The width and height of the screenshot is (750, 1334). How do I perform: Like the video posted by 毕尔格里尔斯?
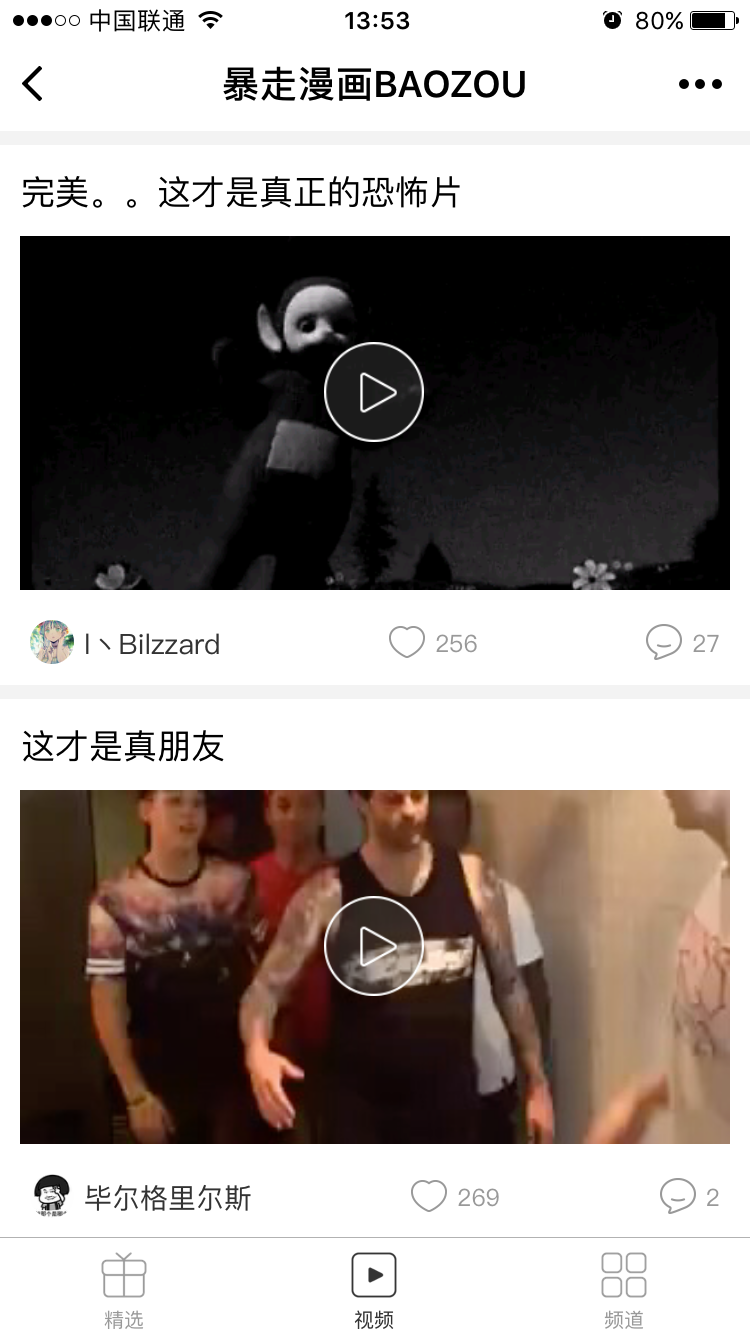click(x=429, y=1197)
